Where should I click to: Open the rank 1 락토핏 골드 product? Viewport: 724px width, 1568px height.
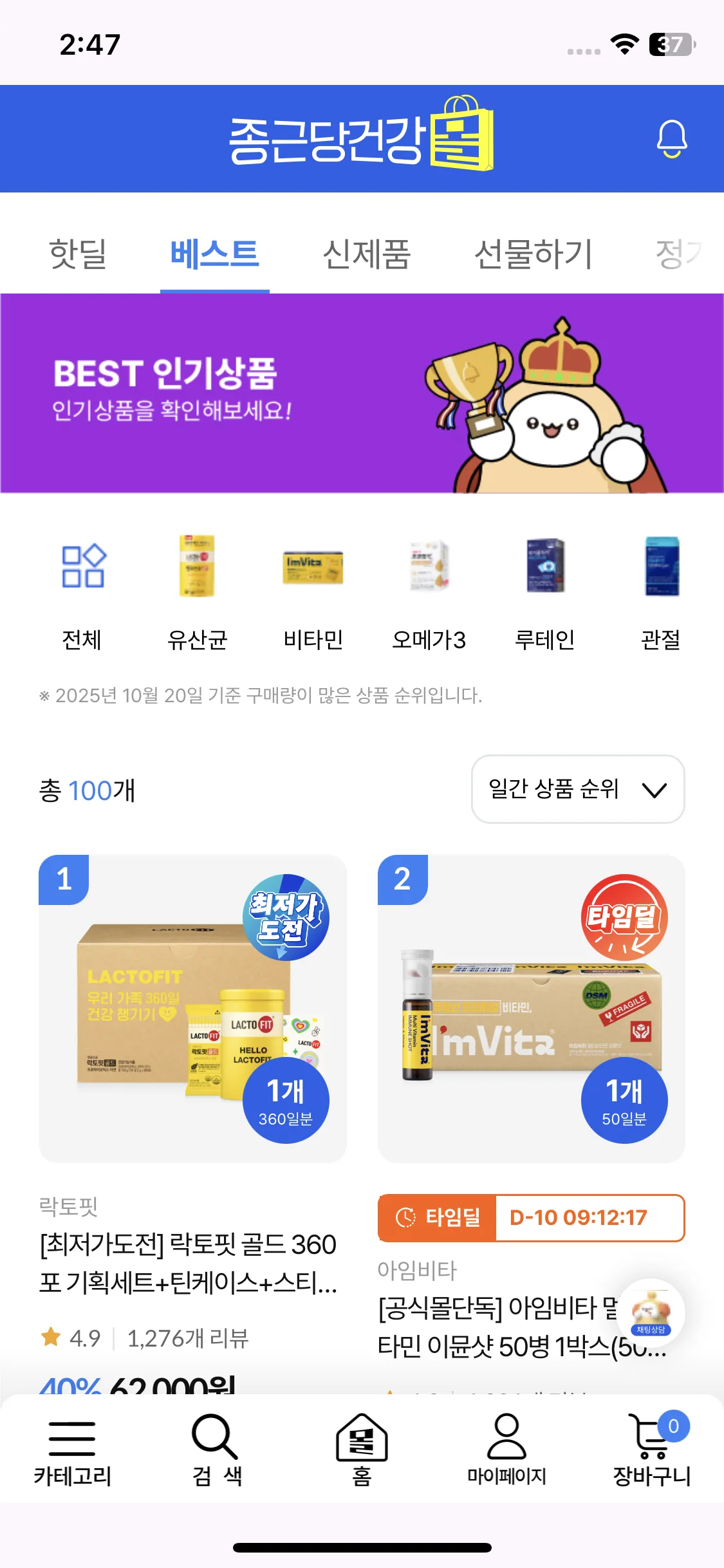click(x=192, y=1009)
